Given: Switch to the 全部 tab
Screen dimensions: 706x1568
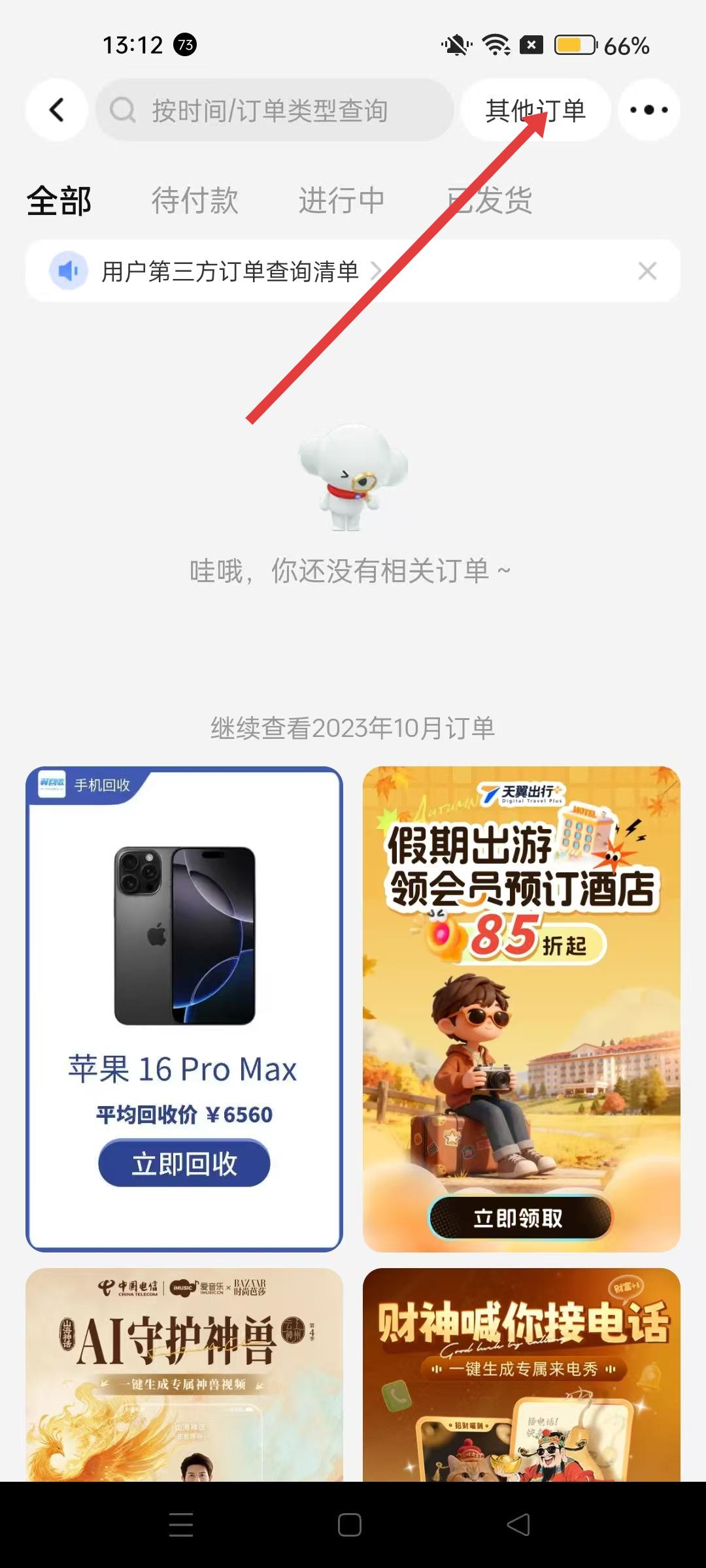Looking at the screenshot, I should click(x=59, y=201).
